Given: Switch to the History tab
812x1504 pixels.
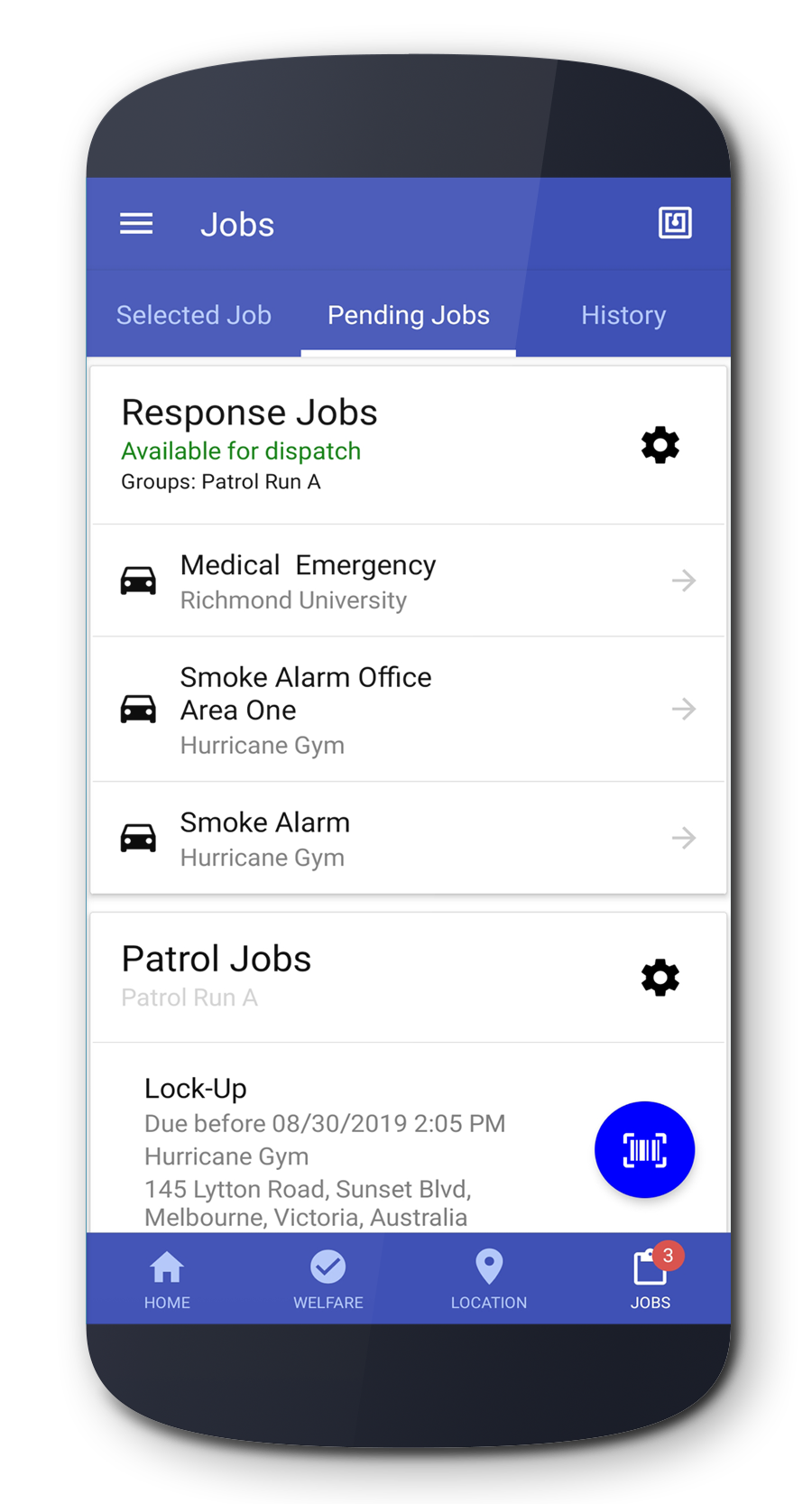Looking at the screenshot, I should (x=623, y=315).
